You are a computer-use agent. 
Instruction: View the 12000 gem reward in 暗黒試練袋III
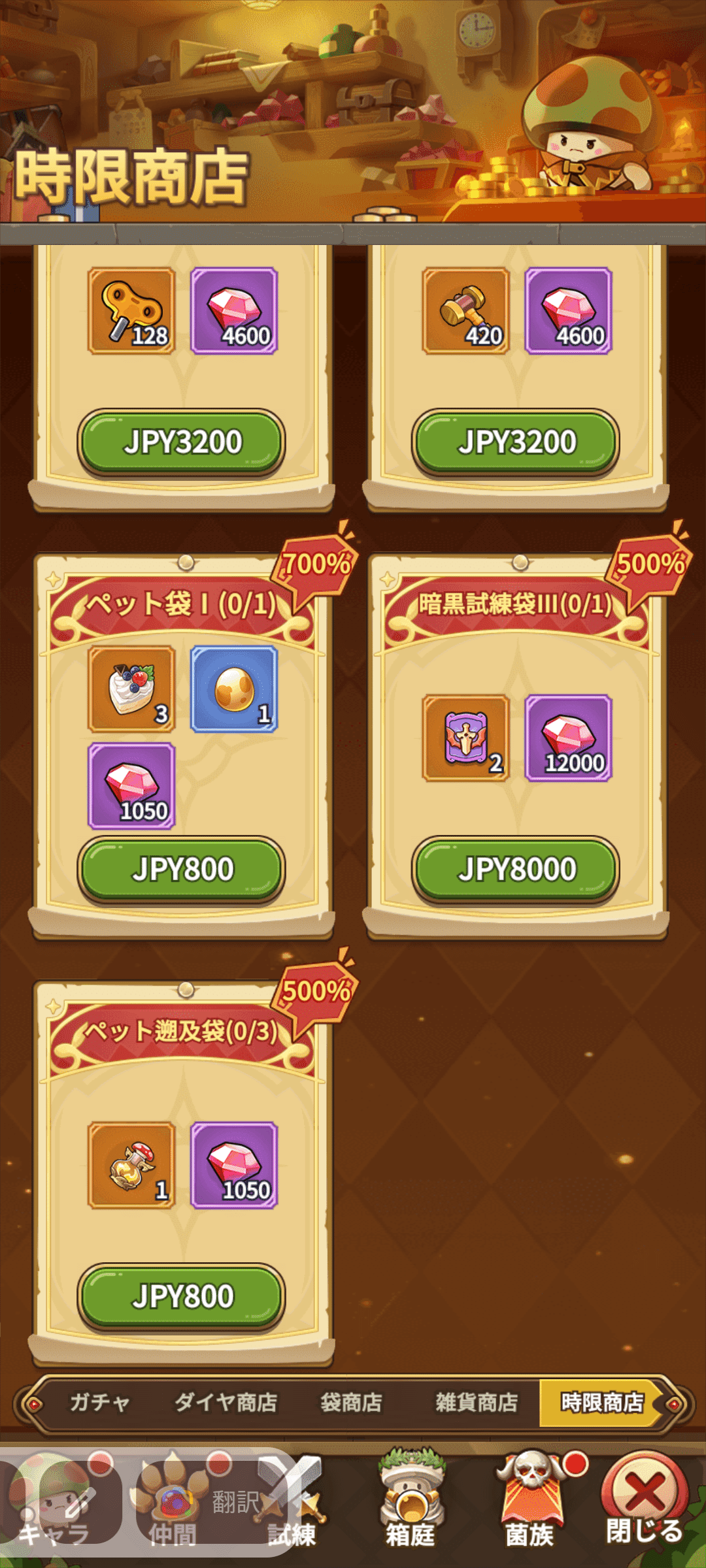click(568, 738)
